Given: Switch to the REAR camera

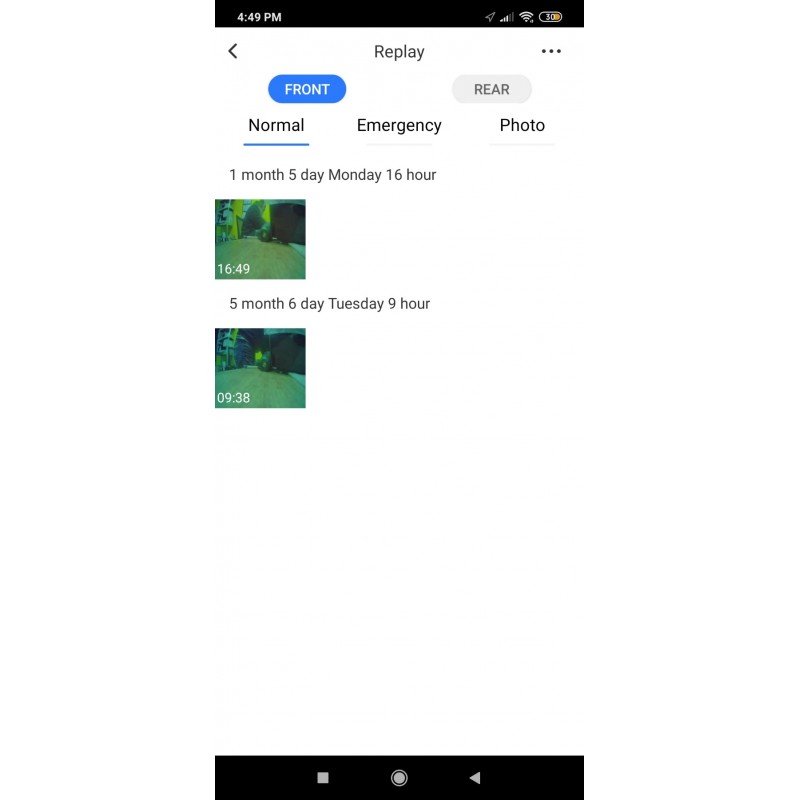Looking at the screenshot, I should click(491, 89).
